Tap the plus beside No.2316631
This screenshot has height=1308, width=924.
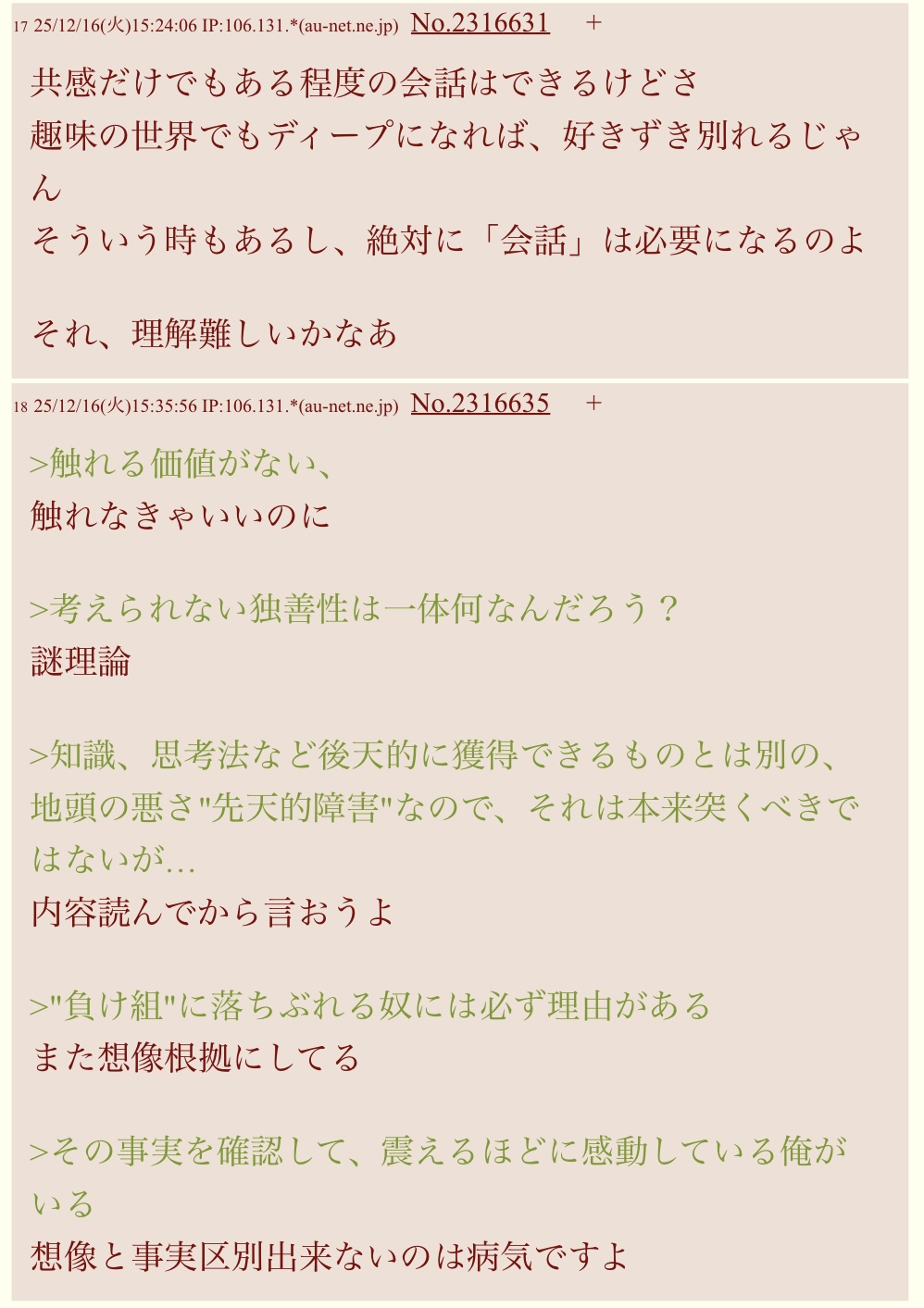pos(593,23)
